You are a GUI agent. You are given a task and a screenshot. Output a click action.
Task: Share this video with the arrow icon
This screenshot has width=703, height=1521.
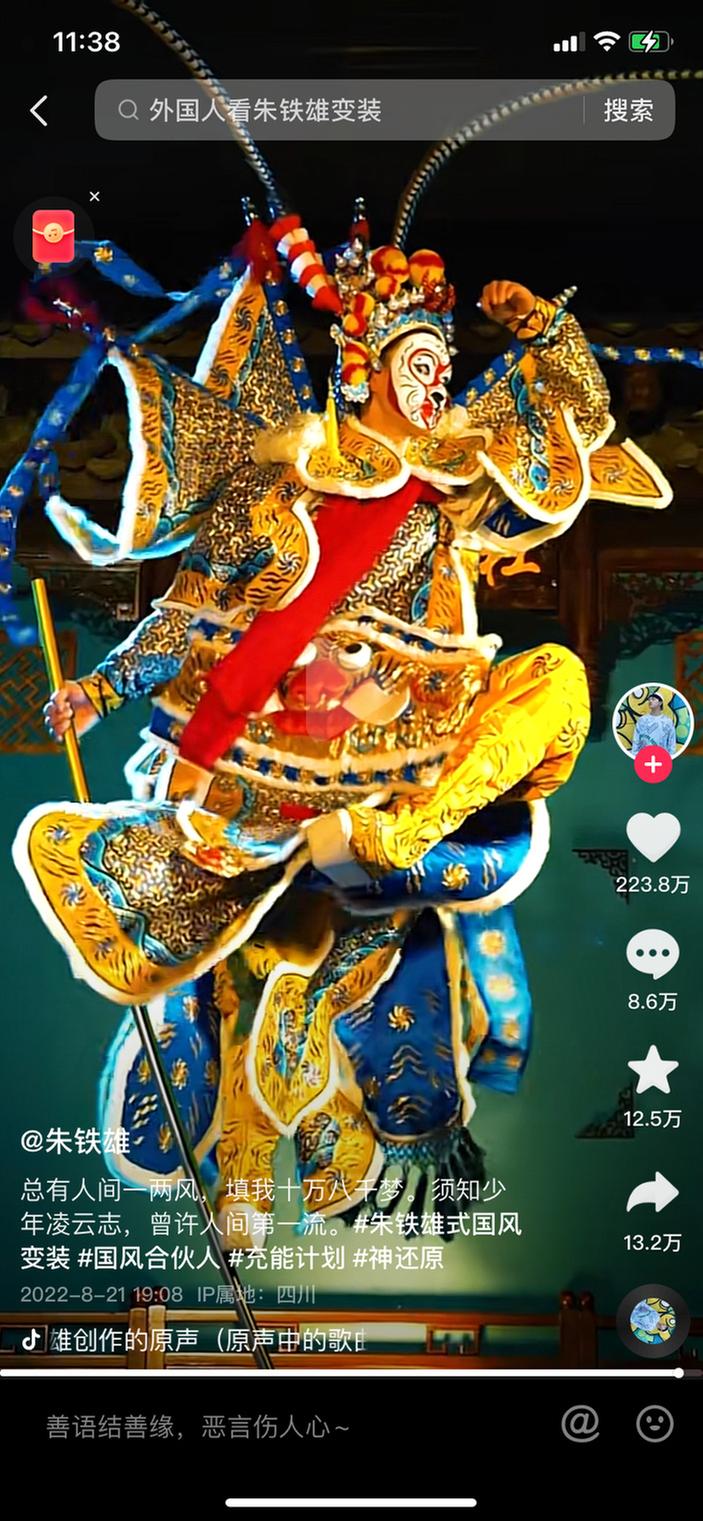tap(652, 1194)
